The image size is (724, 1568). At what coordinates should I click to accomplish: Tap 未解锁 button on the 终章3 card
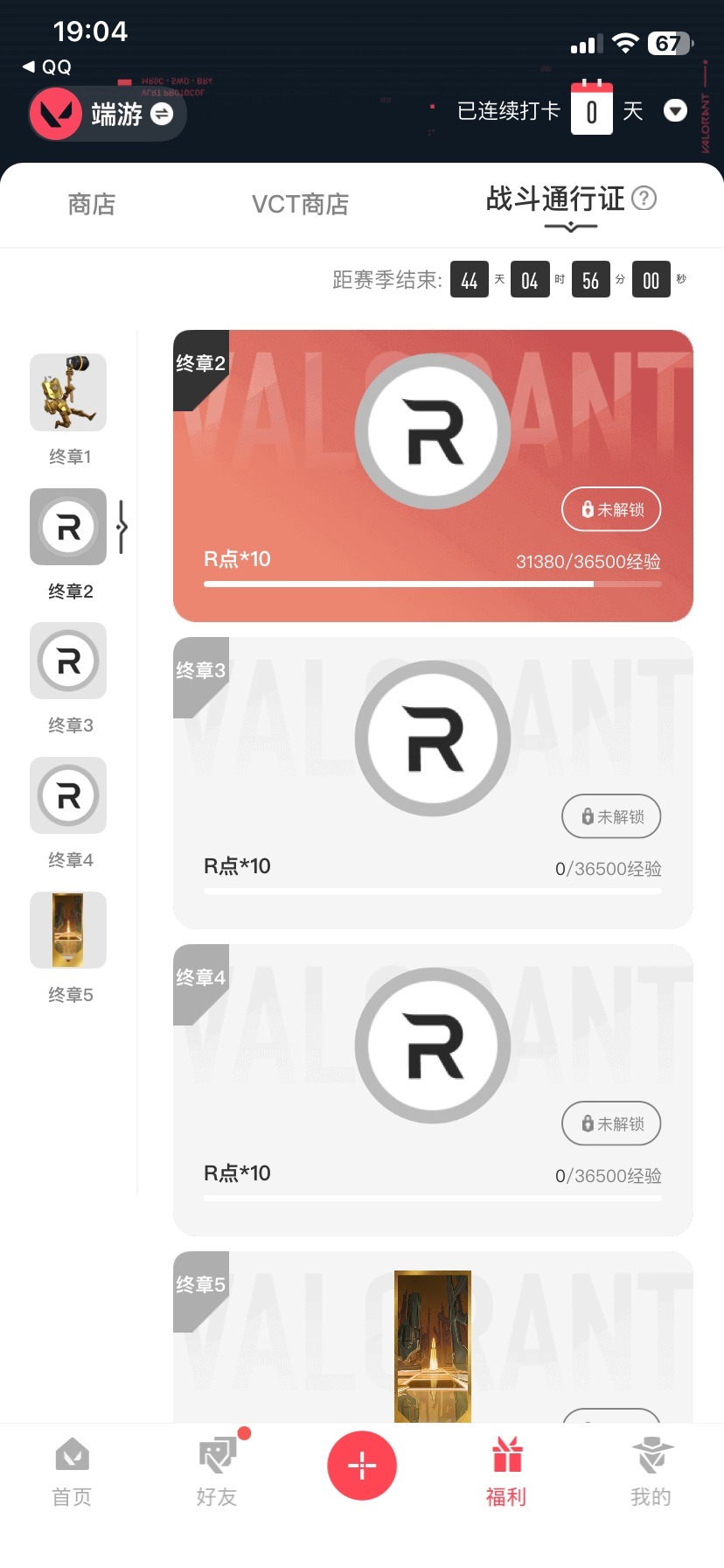tap(611, 816)
